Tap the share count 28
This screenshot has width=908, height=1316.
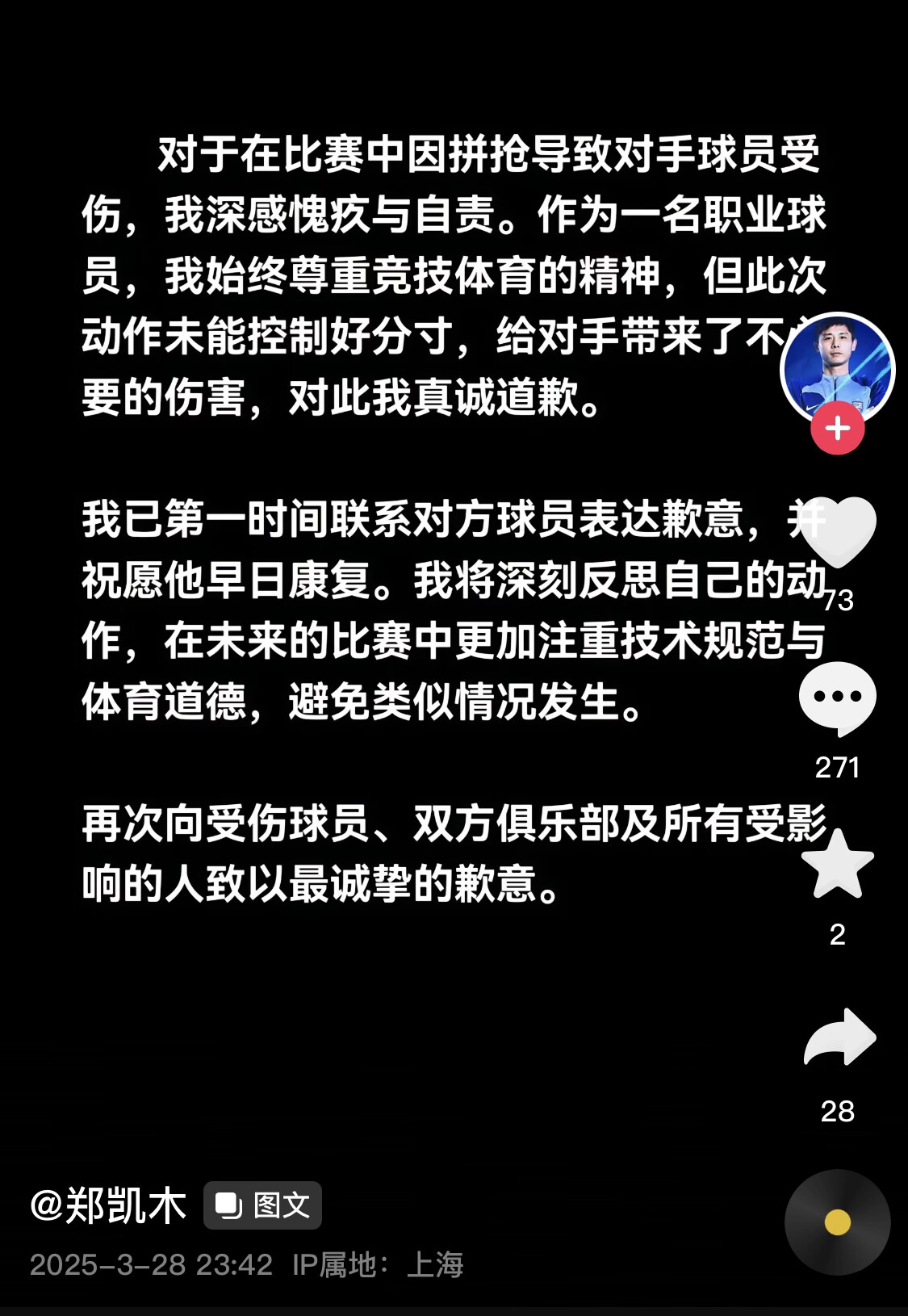click(x=839, y=1112)
